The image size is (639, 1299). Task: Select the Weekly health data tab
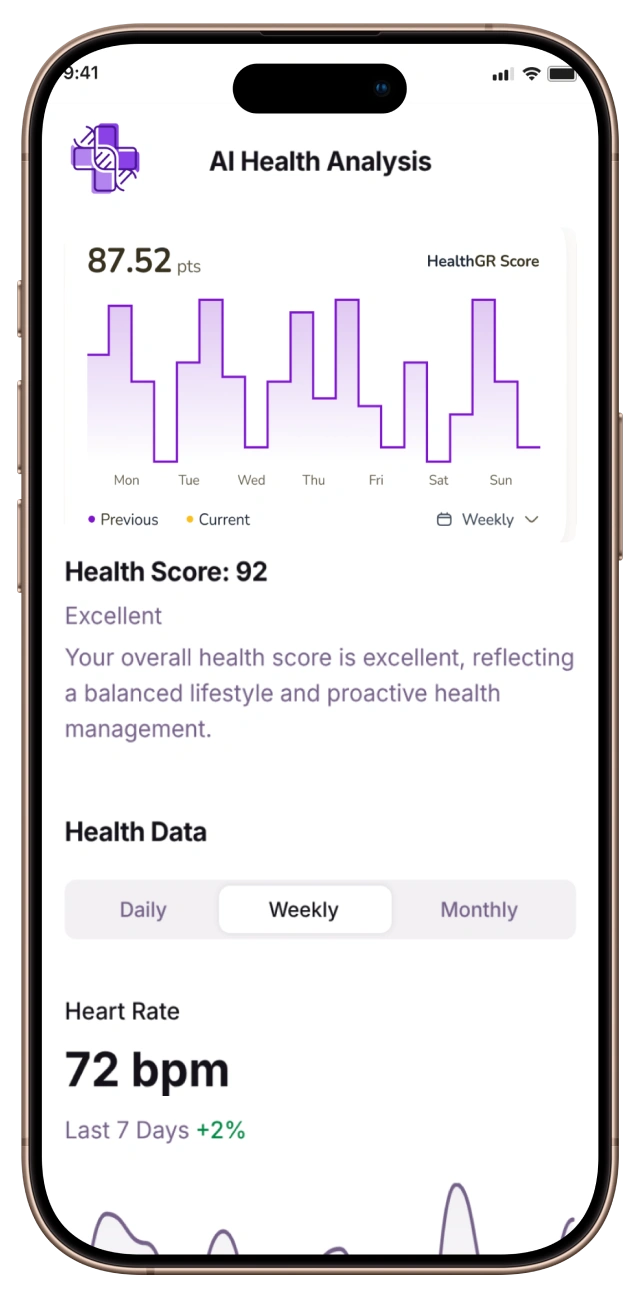304,910
